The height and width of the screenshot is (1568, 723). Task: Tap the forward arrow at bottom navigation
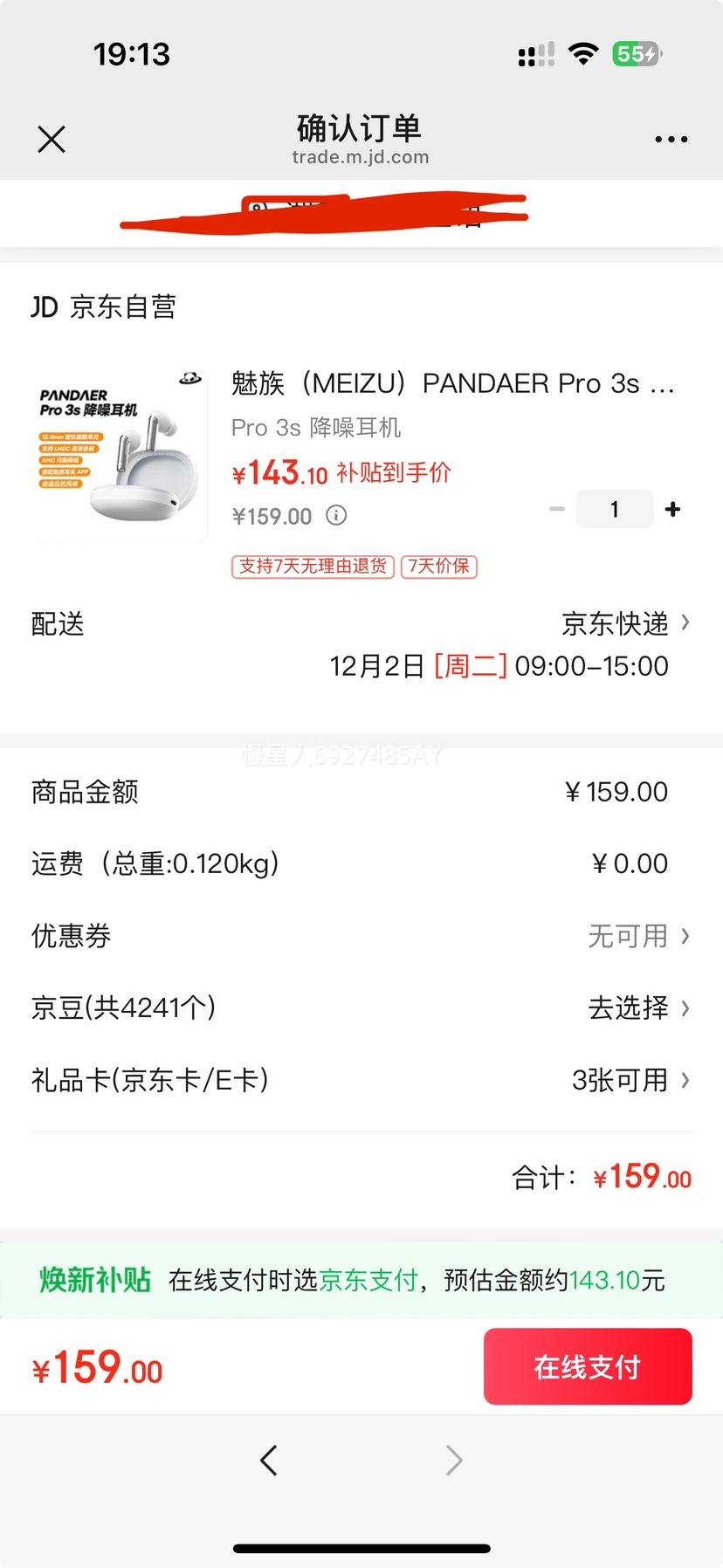tap(452, 1459)
